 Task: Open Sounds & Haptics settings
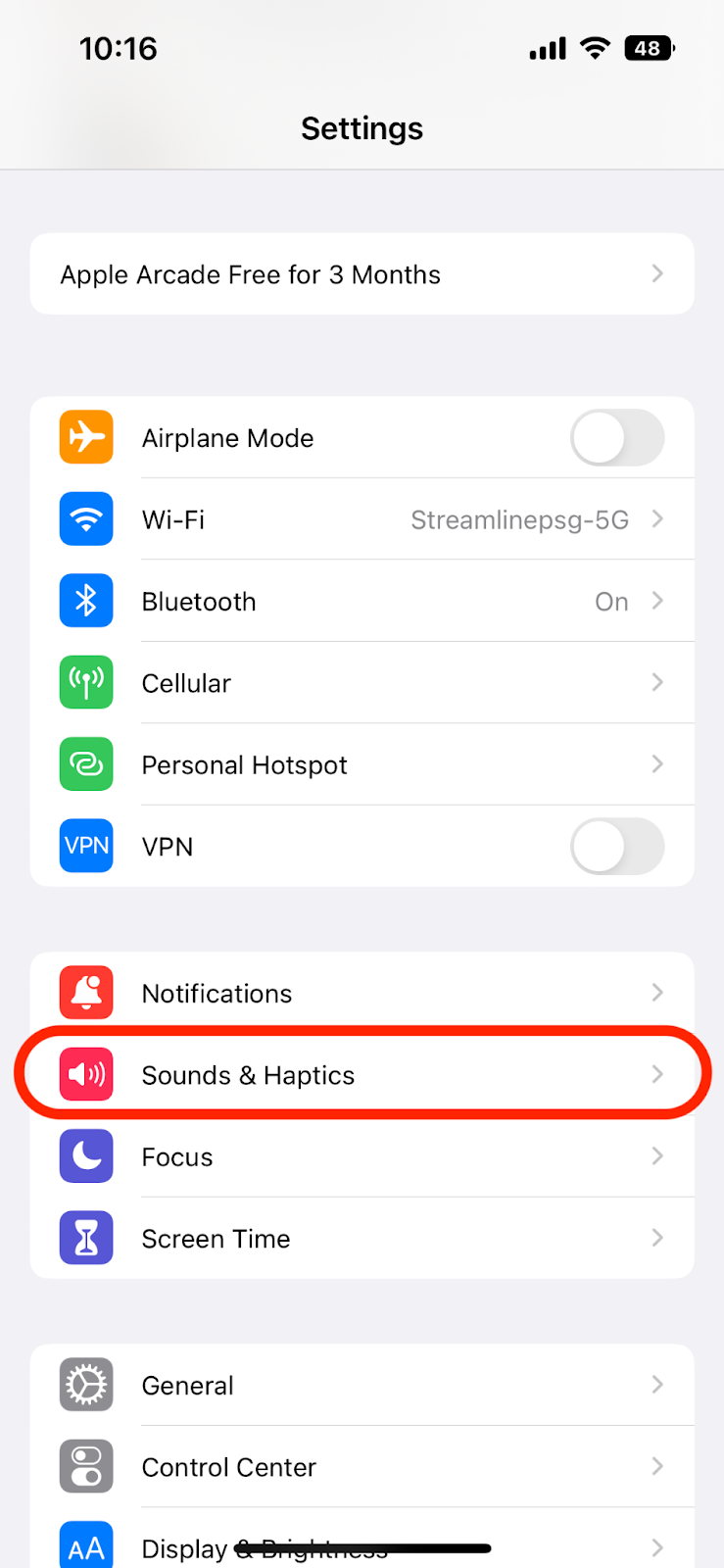pyautogui.click(x=362, y=1075)
